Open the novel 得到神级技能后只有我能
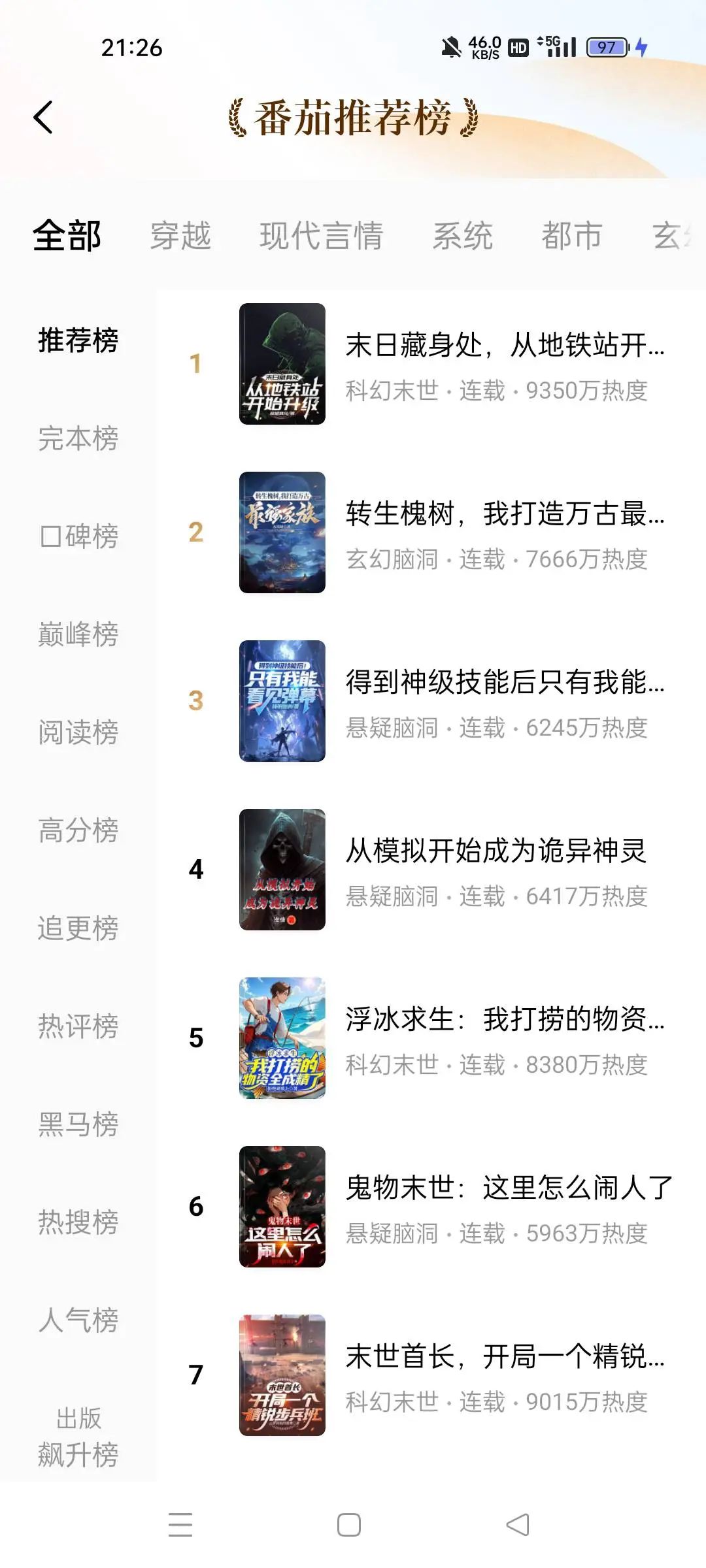706x1568 pixels. point(504,683)
